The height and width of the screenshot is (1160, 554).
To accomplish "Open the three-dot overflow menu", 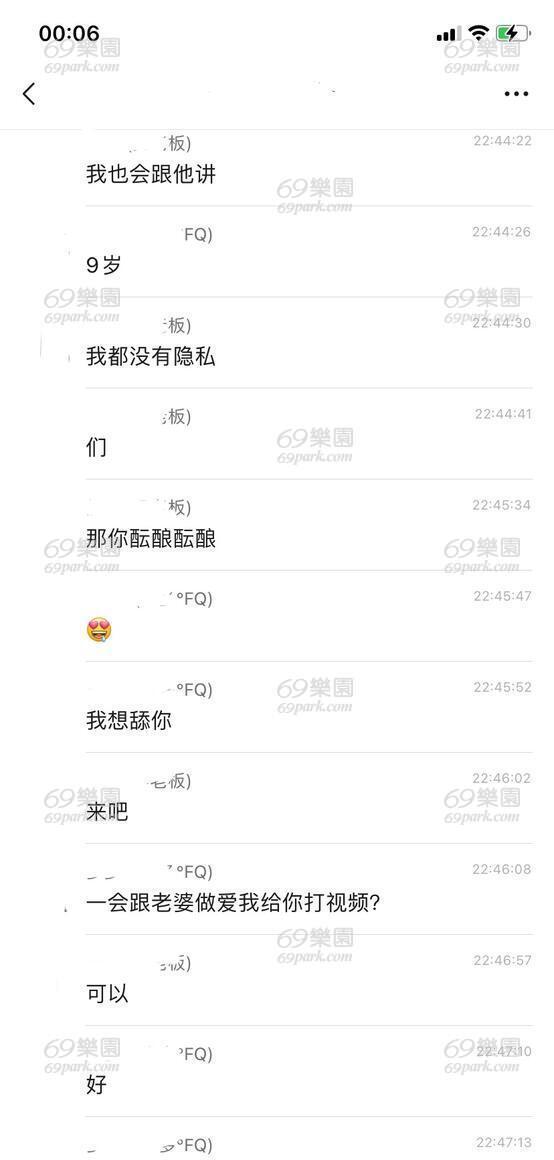I will coord(516,94).
